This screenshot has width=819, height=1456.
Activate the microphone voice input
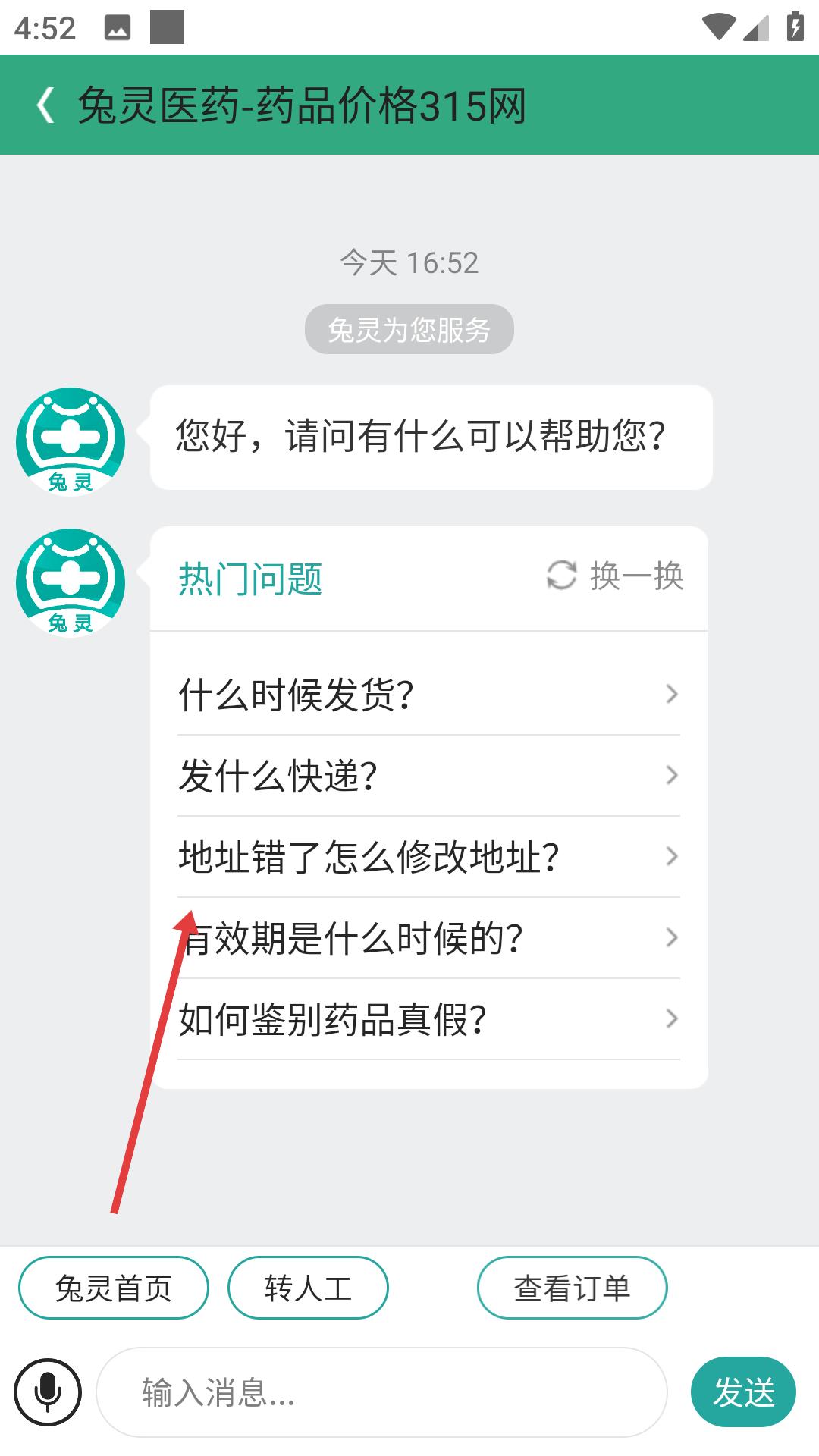[x=48, y=1392]
